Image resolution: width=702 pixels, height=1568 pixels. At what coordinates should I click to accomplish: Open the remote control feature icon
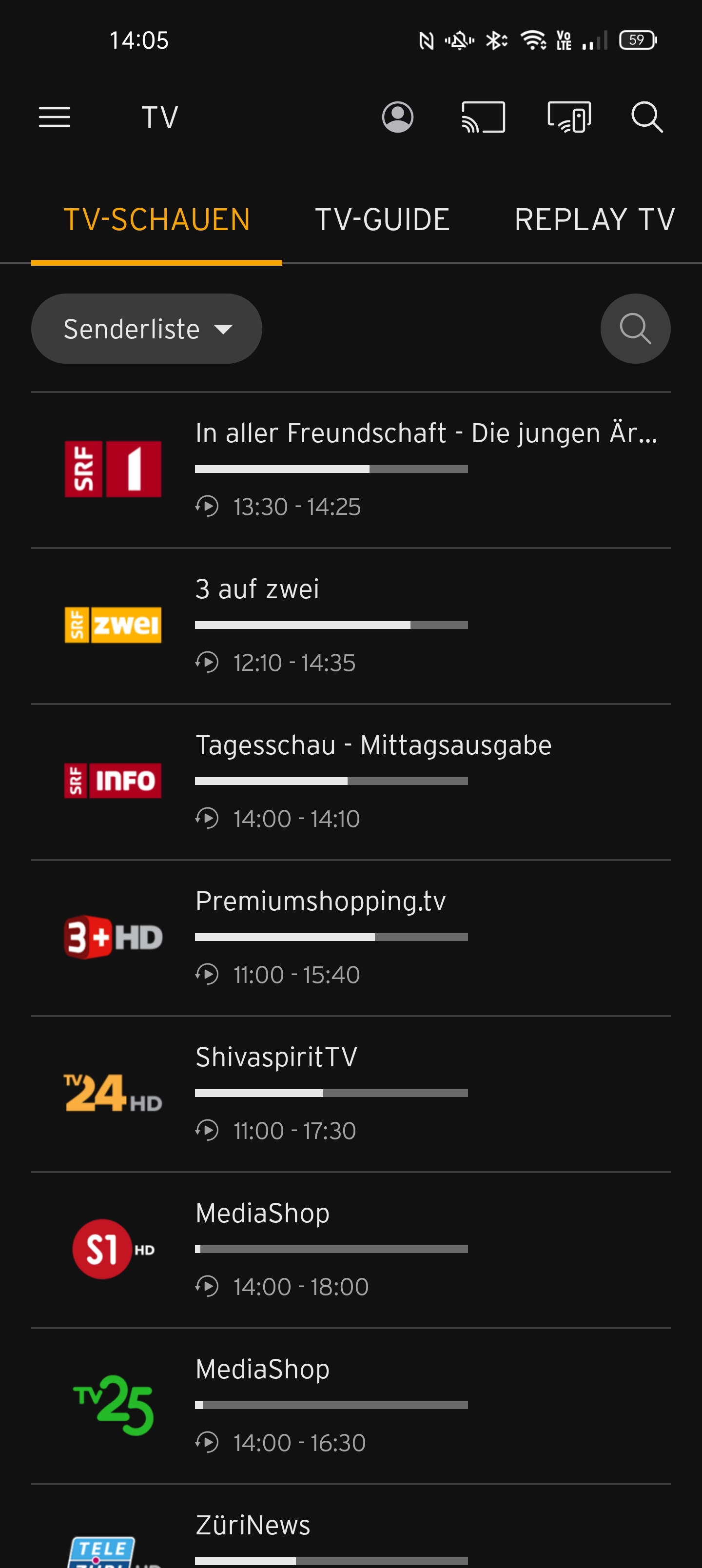[x=570, y=117]
